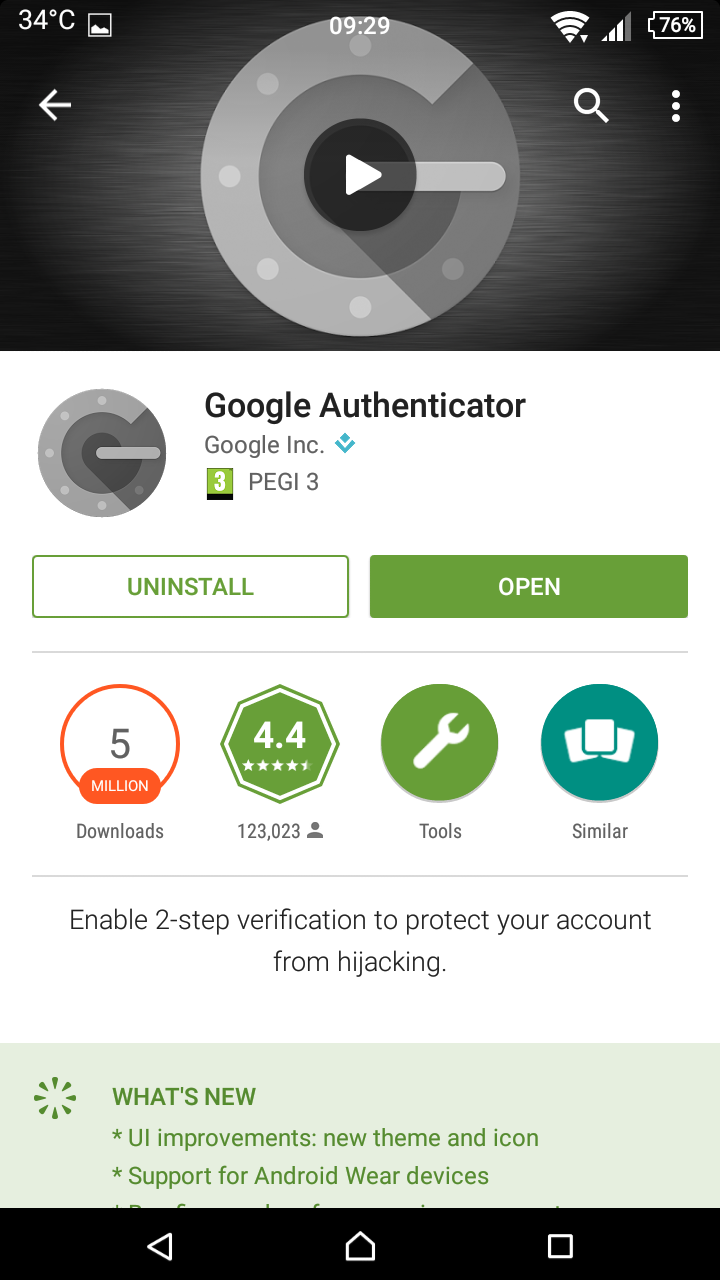Go back using the top arrow
Image resolution: width=720 pixels, height=1280 pixels.
(x=55, y=105)
